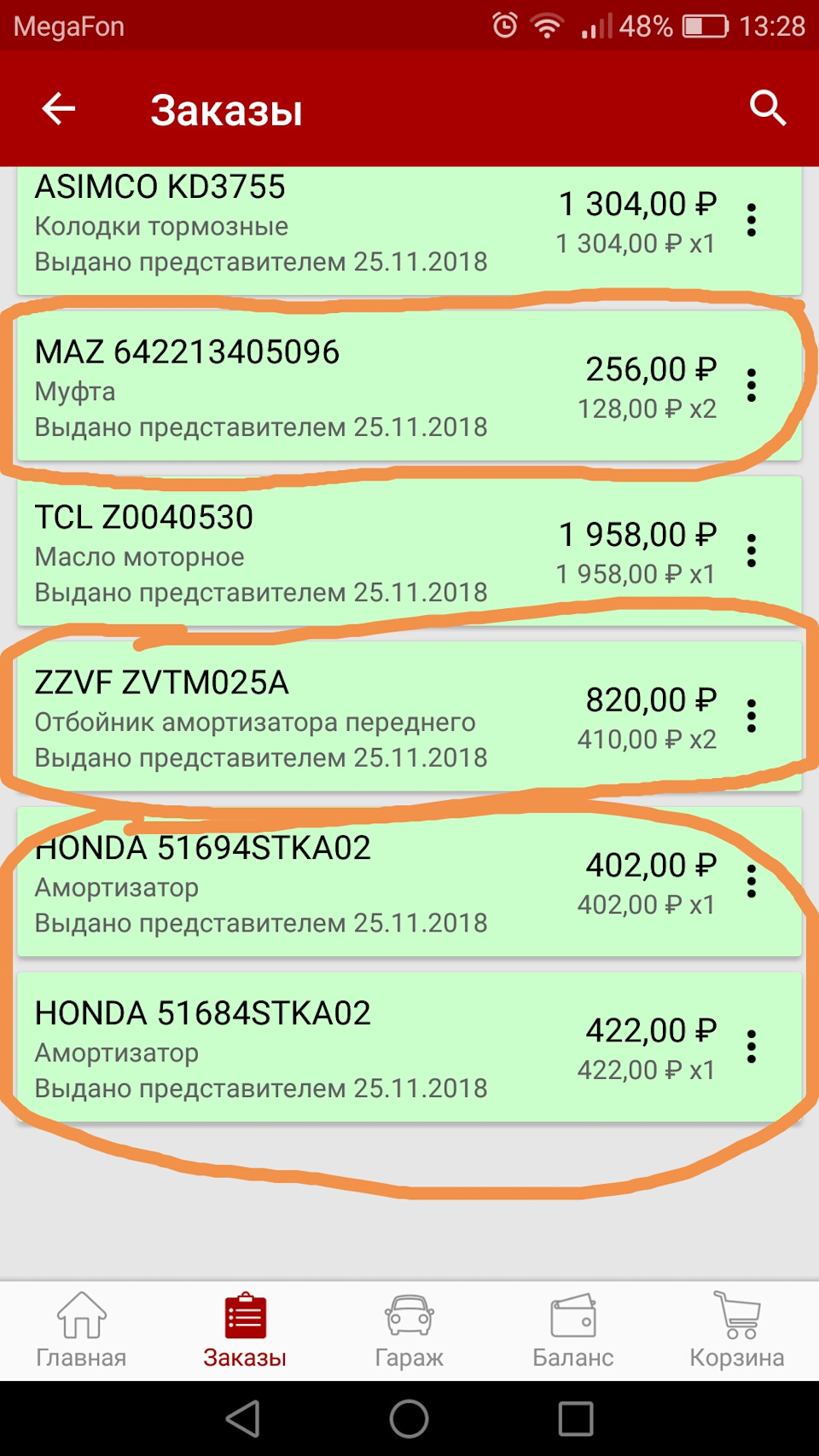The width and height of the screenshot is (819, 1456).
Task: Go back from the Заказы screen
Action: tap(59, 109)
